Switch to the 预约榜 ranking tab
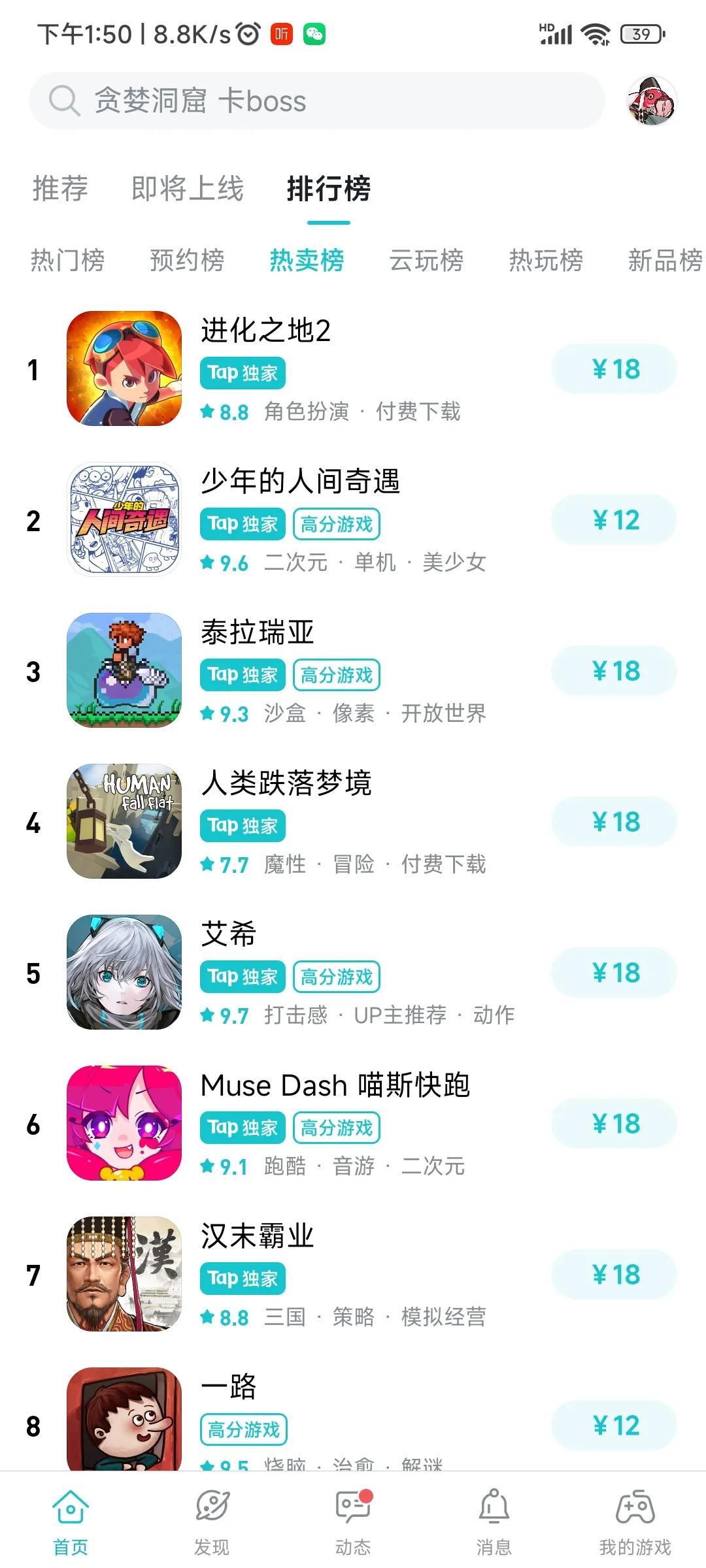 [187, 261]
